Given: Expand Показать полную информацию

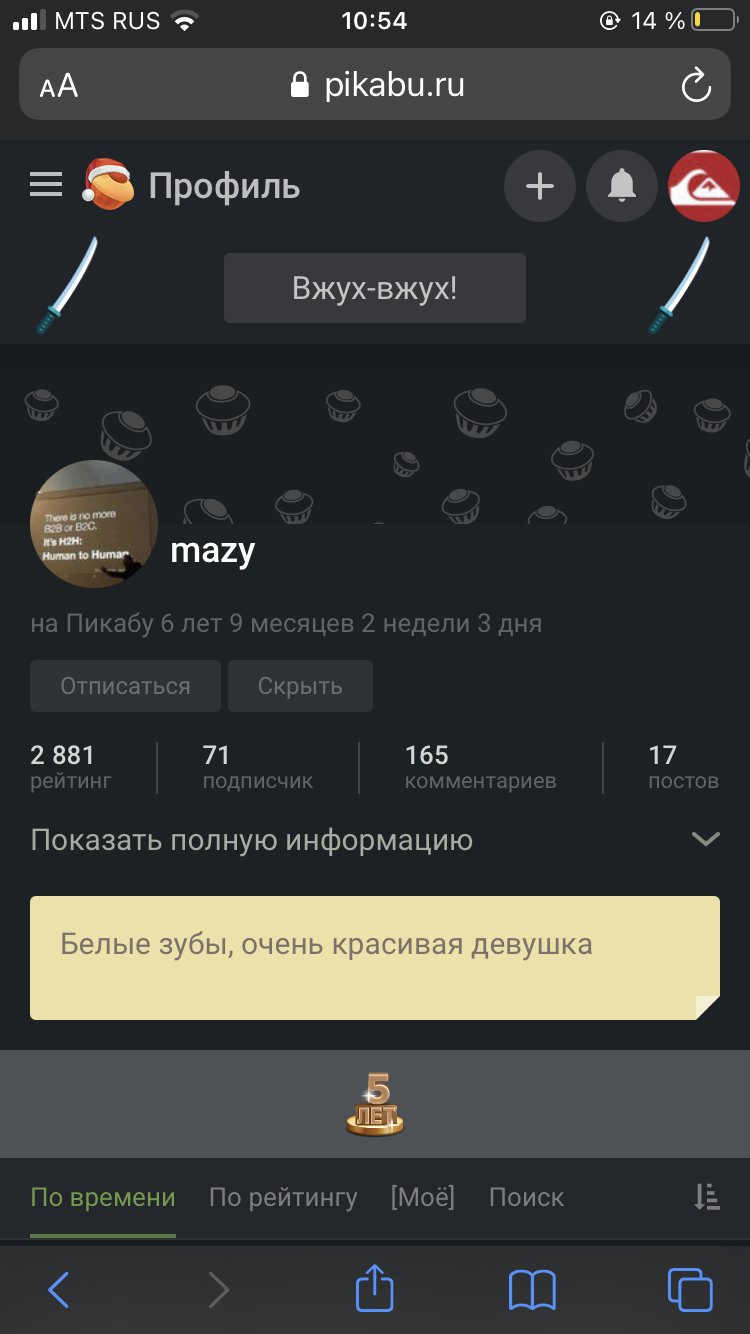Looking at the screenshot, I should 375,839.
